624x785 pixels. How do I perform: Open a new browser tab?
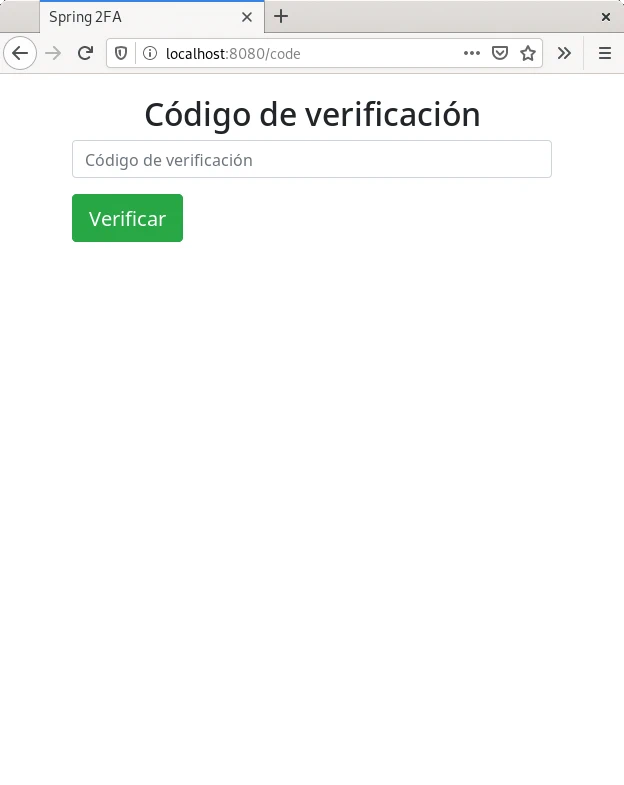[x=281, y=17]
